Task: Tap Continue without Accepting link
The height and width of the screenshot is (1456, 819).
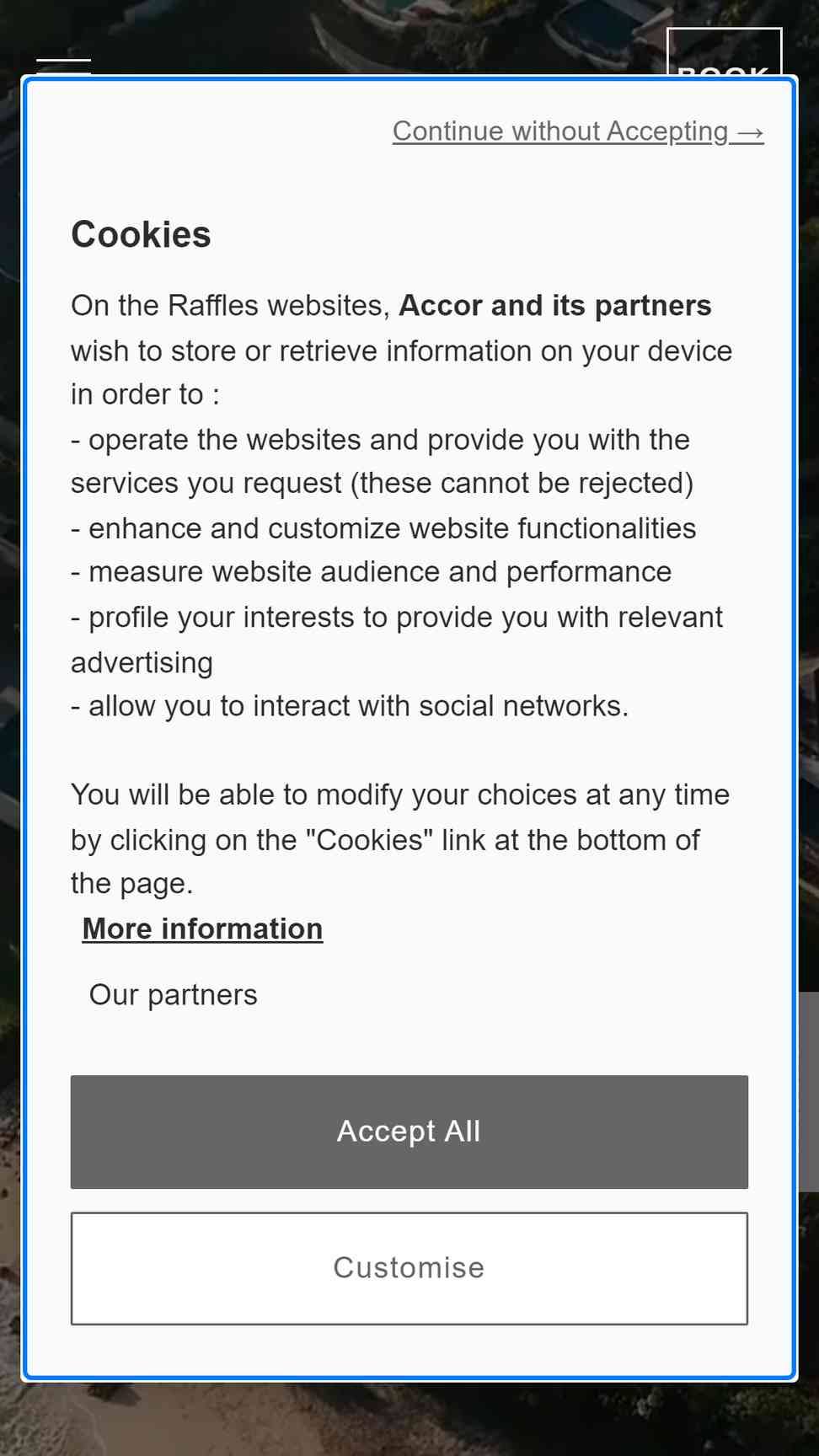Action: click(x=578, y=131)
